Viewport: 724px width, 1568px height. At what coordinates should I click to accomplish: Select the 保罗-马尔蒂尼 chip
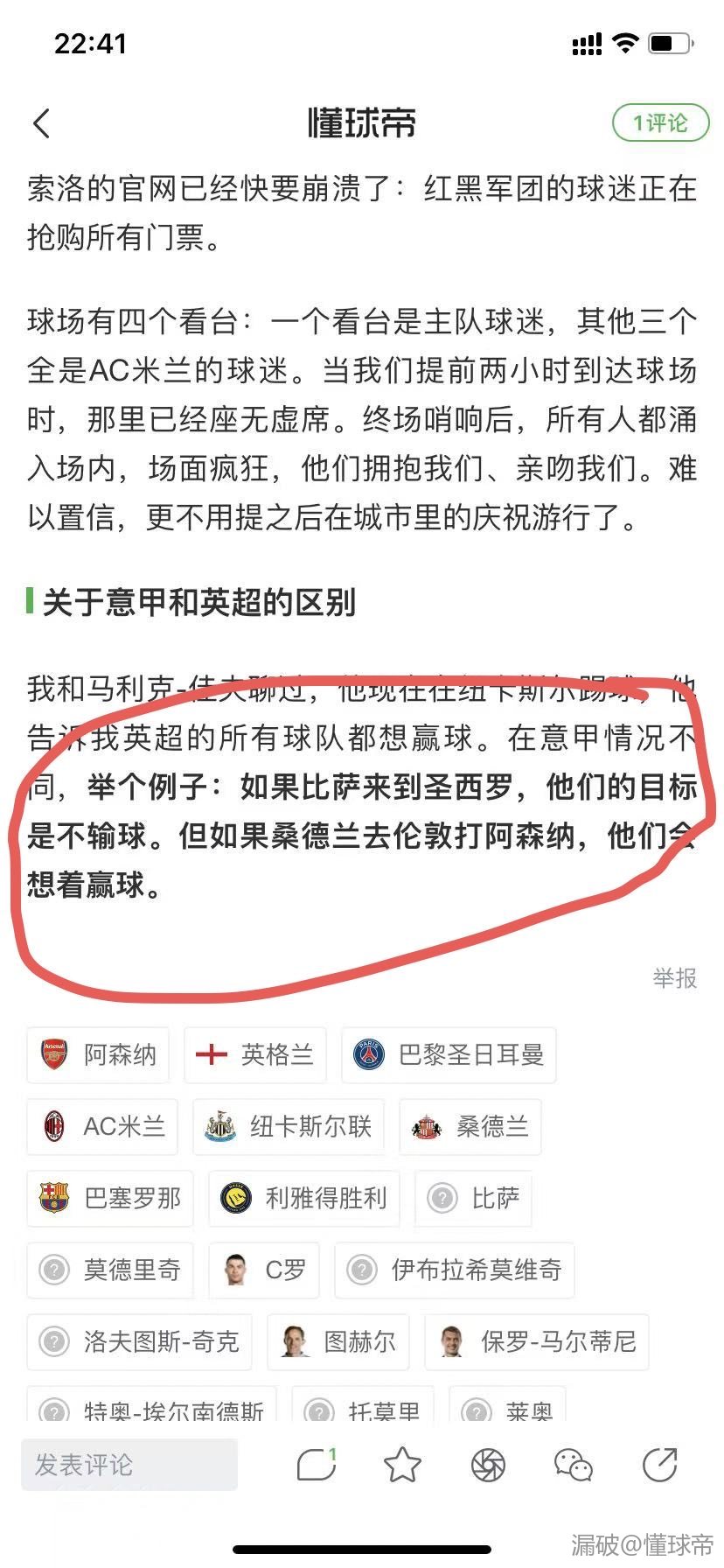click(x=537, y=1341)
